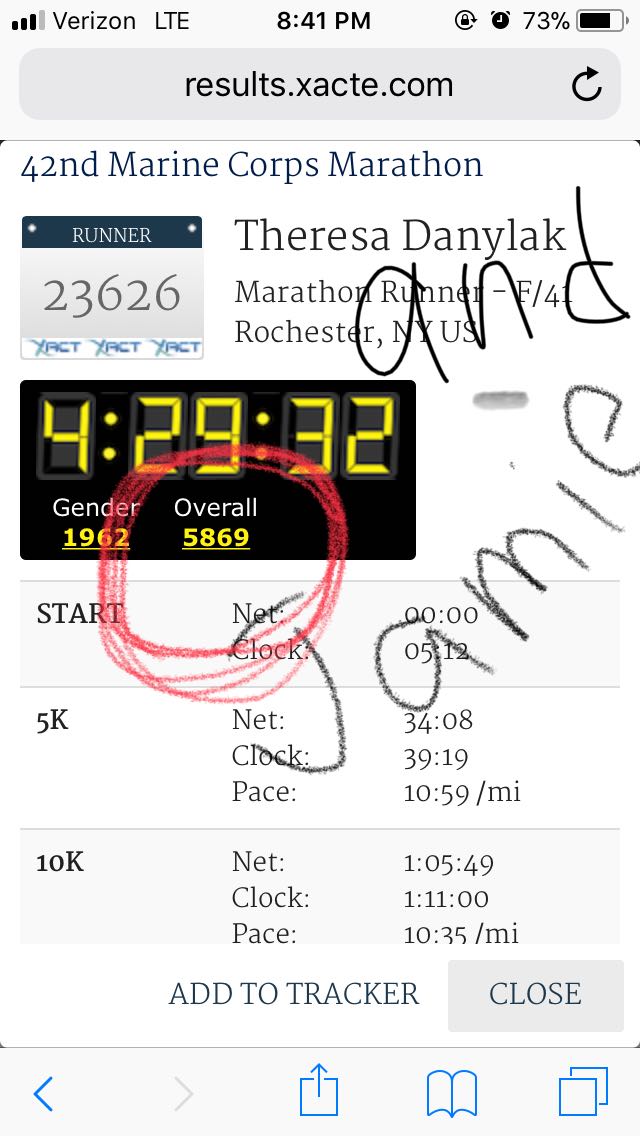Open the Safari share sheet

tap(320, 1090)
